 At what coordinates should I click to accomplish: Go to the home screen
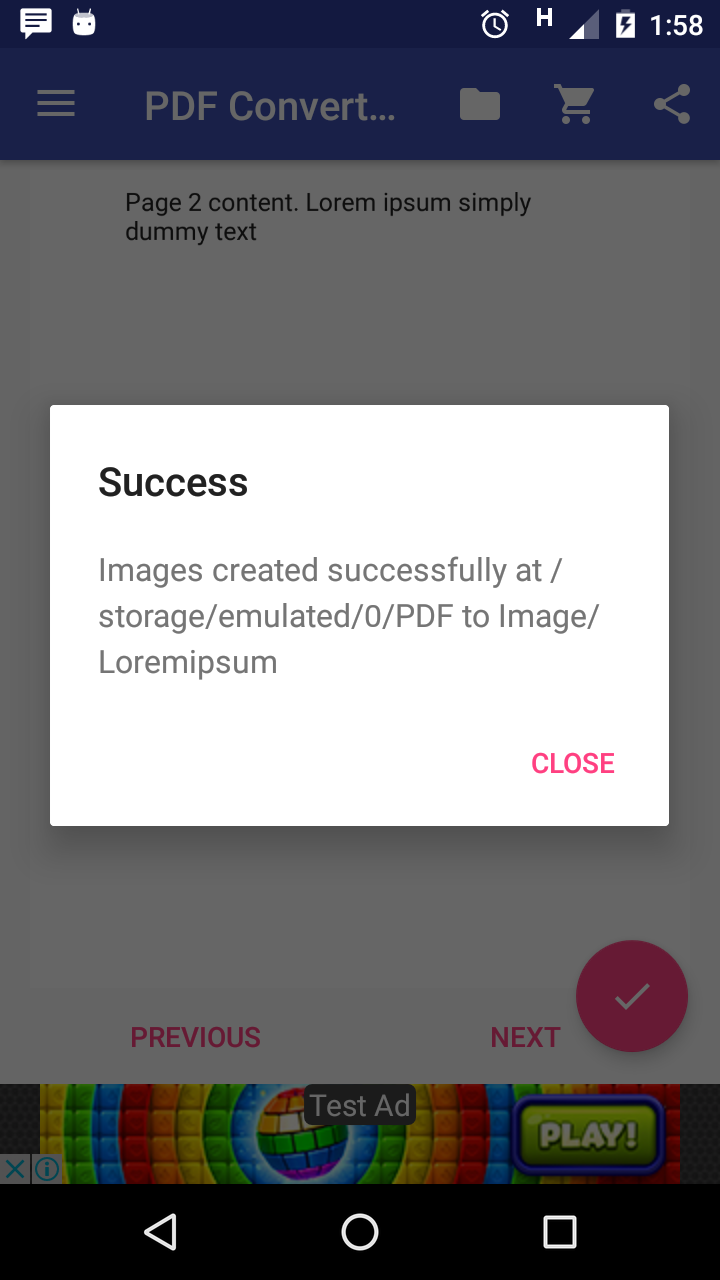tap(360, 1232)
